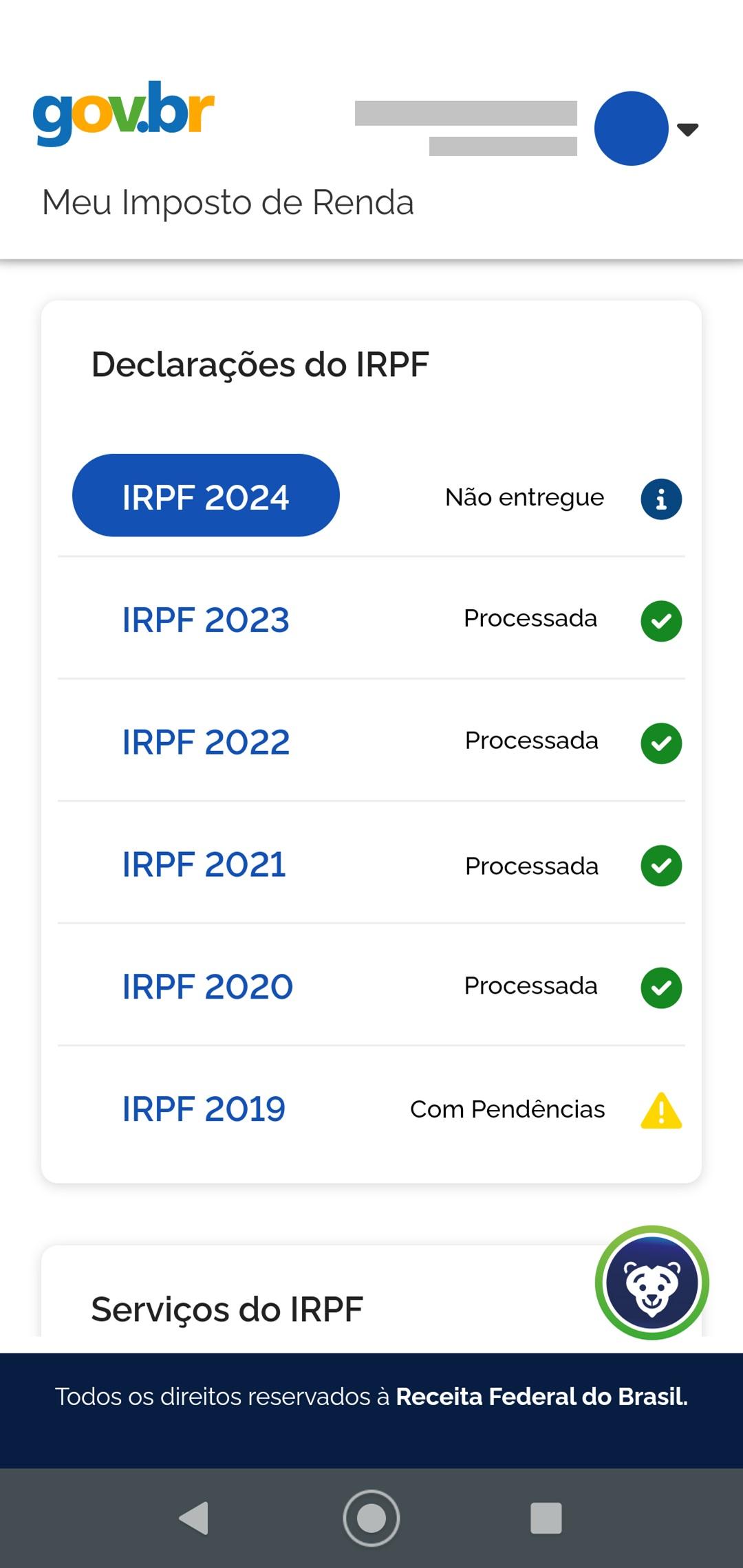Open the IRPF 2023 declaration link
This screenshot has width=743, height=1568.
coord(204,619)
